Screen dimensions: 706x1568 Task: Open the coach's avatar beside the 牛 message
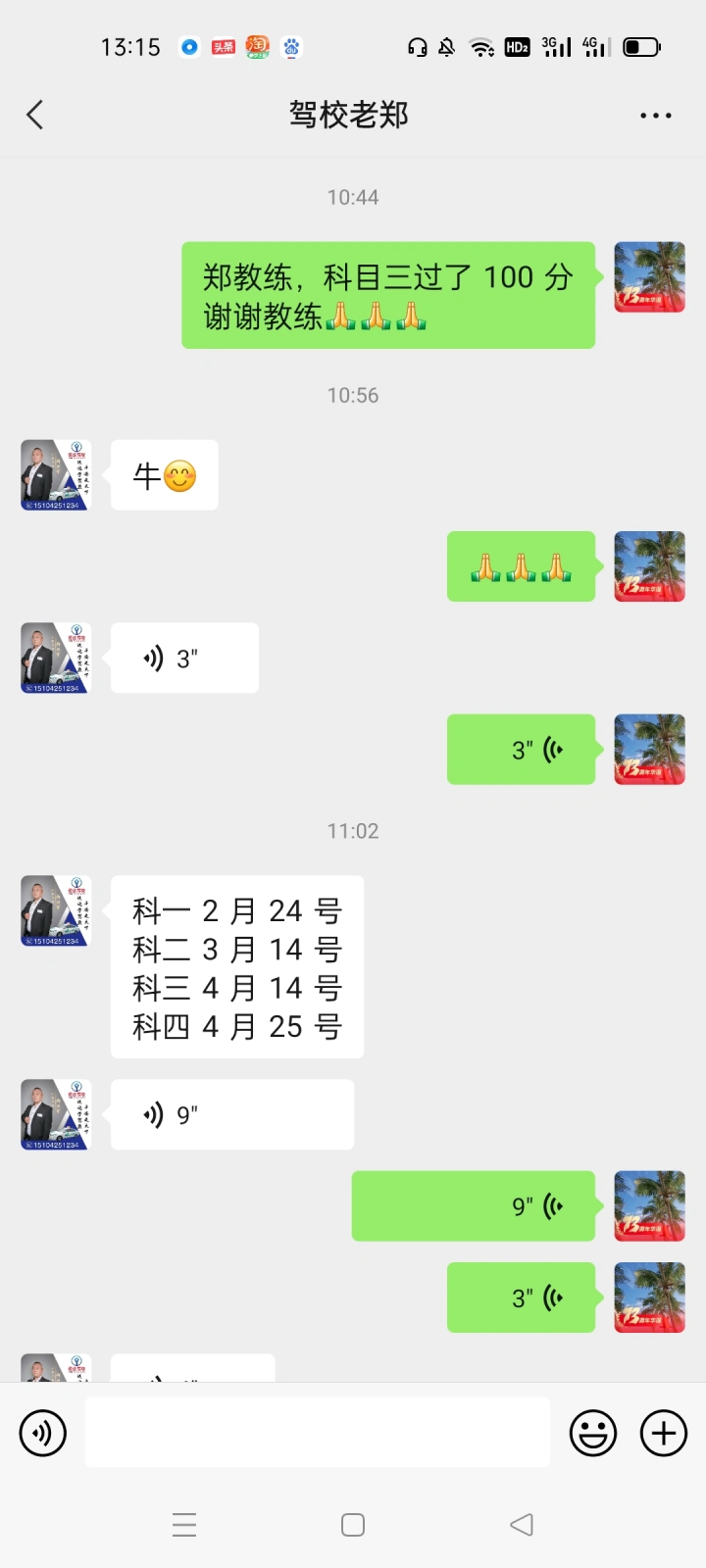tap(56, 475)
